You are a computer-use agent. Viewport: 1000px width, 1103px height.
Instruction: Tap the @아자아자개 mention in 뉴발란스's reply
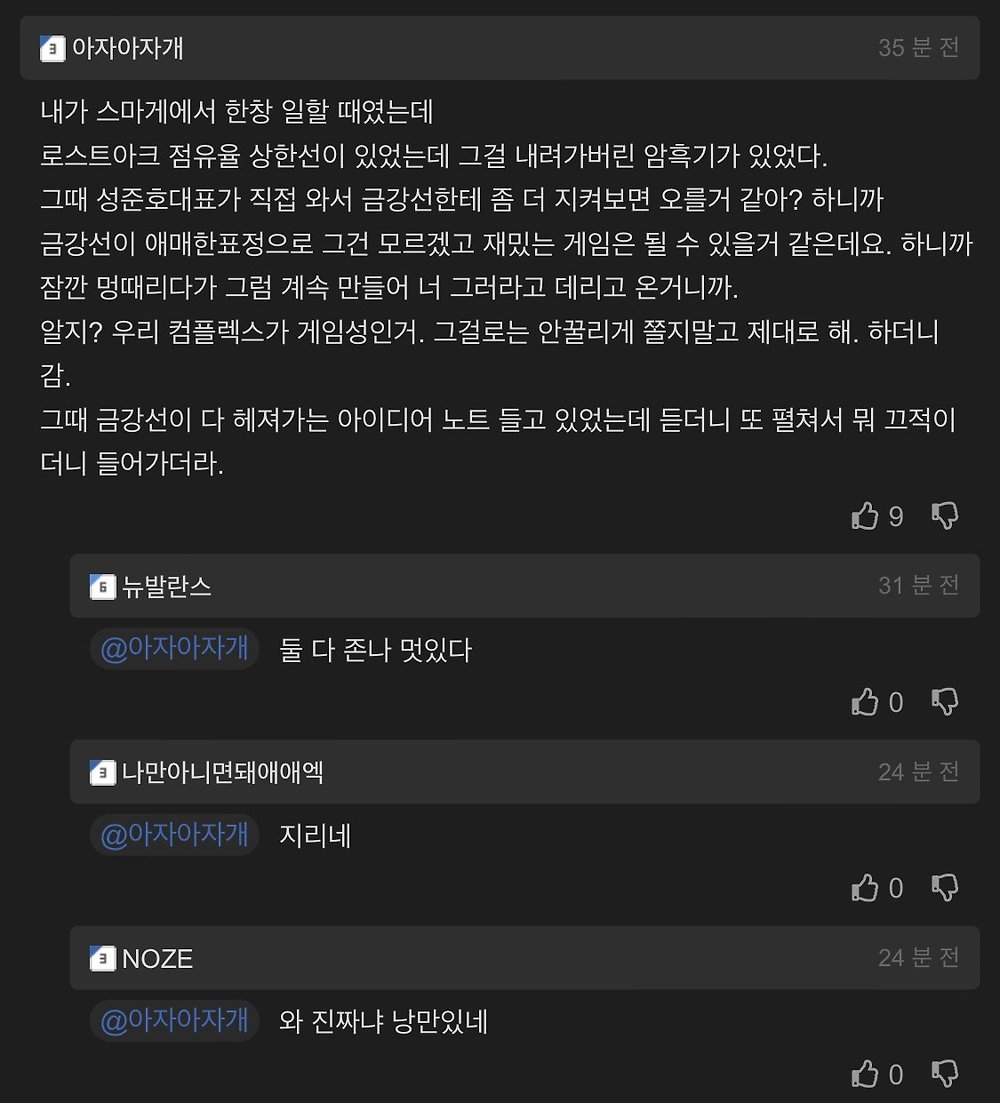pyautogui.click(x=175, y=649)
